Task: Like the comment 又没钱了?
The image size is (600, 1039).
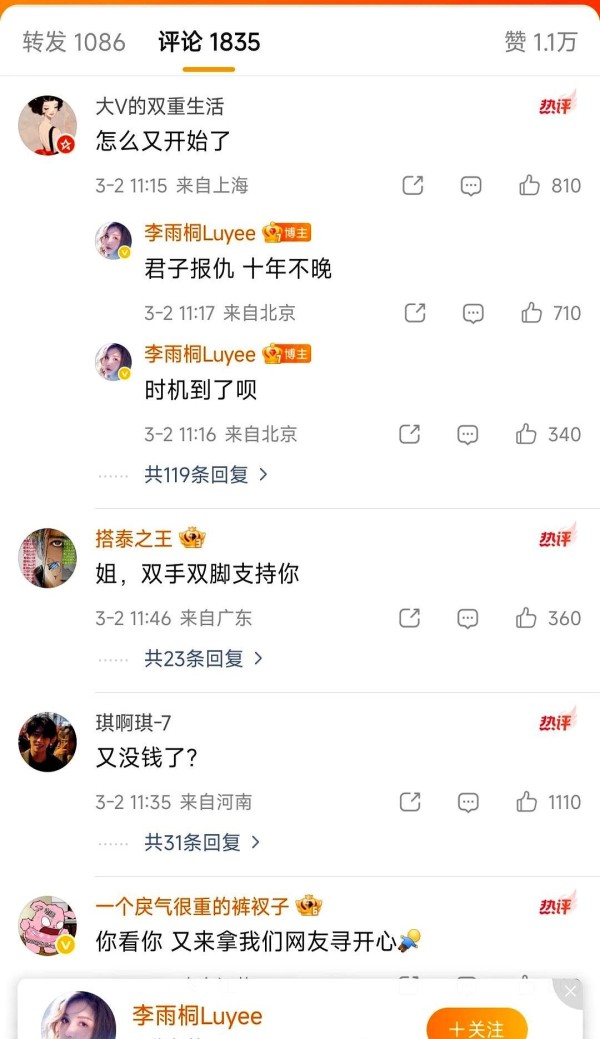Action: click(x=527, y=802)
